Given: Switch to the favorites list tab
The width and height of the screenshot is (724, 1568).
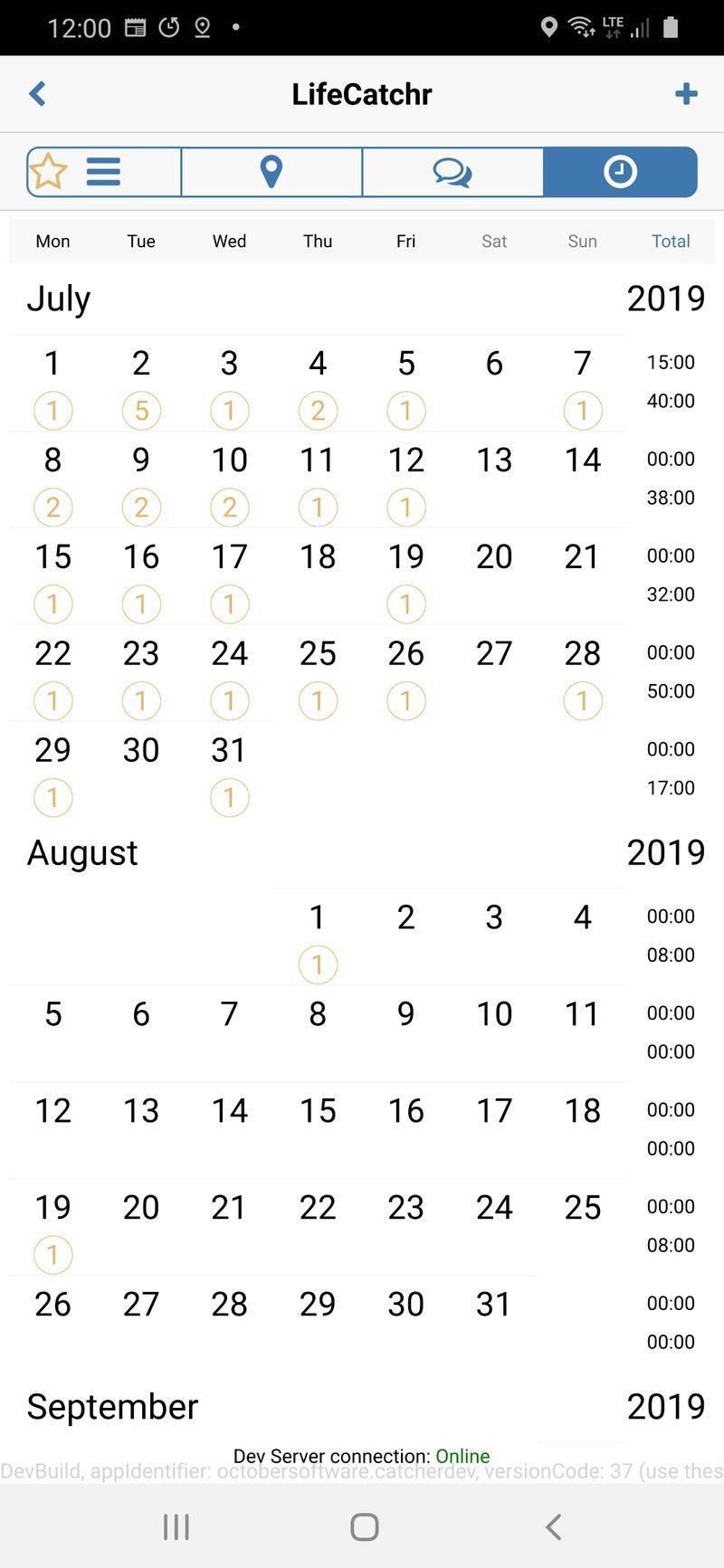Looking at the screenshot, I should pos(103,171).
